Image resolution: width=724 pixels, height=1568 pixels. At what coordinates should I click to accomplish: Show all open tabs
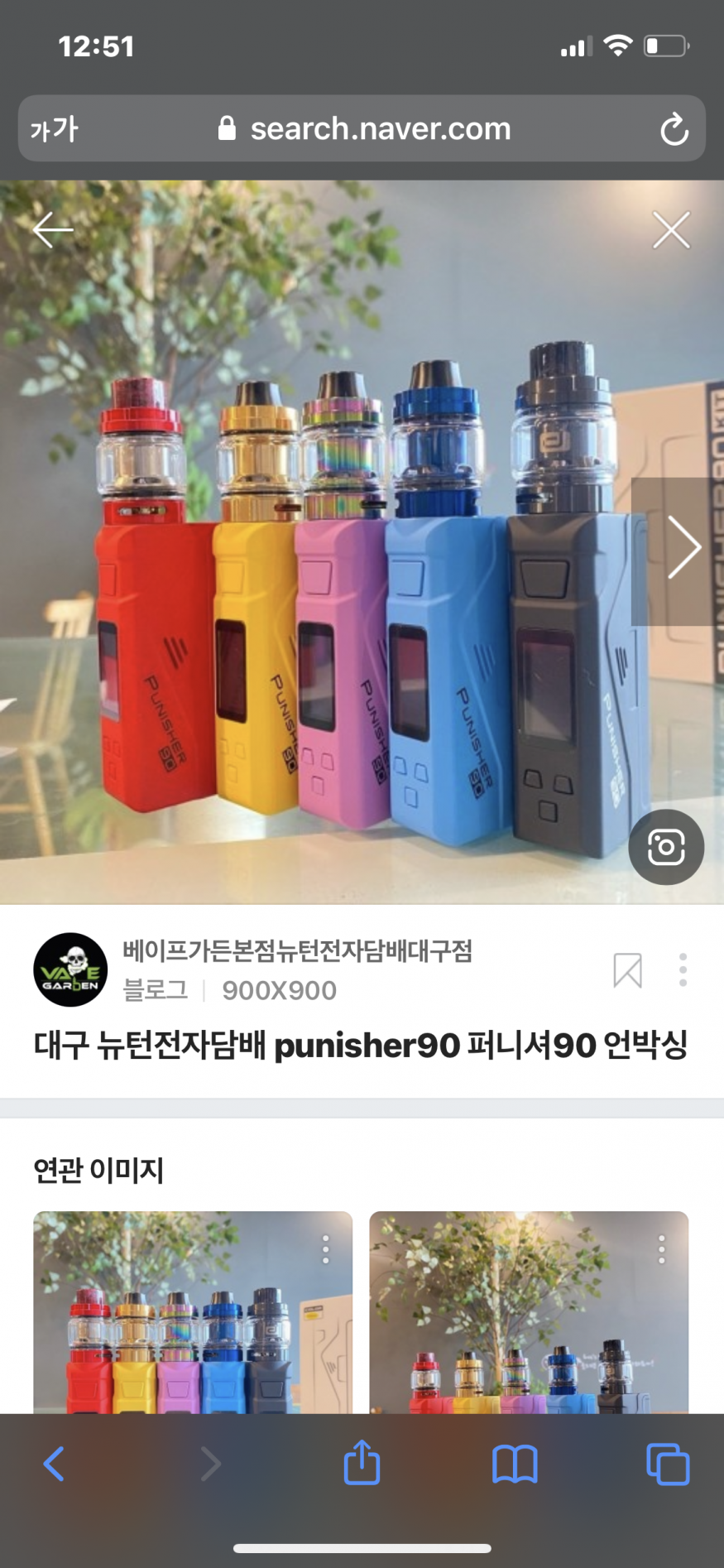pyautogui.click(x=667, y=1464)
